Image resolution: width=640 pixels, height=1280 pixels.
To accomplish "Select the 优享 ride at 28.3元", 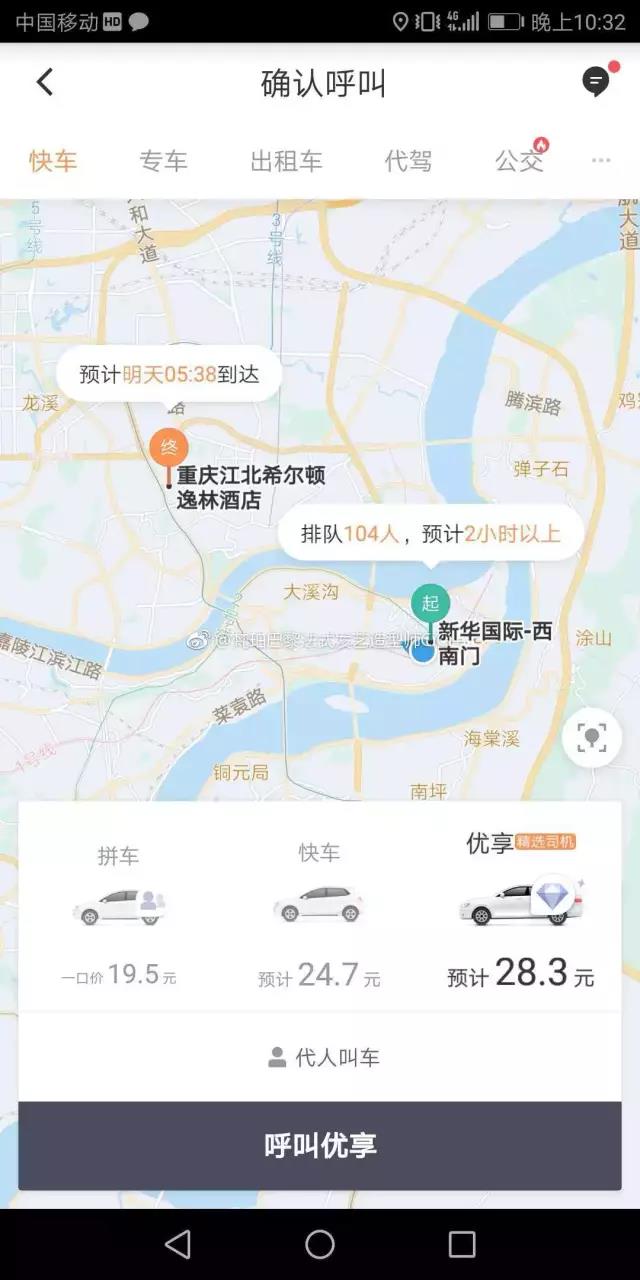I will (x=520, y=910).
